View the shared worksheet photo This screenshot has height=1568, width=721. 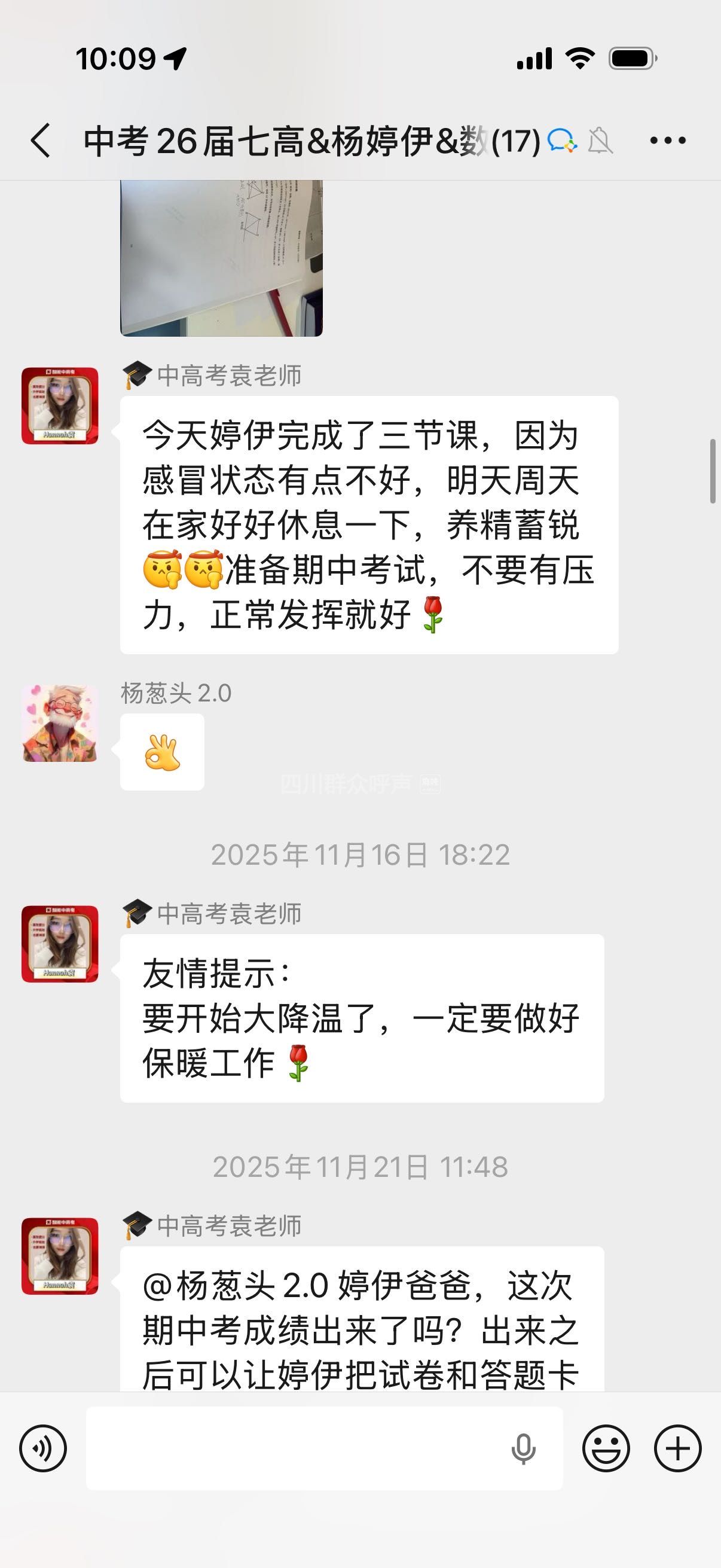click(x=221, y=258)
